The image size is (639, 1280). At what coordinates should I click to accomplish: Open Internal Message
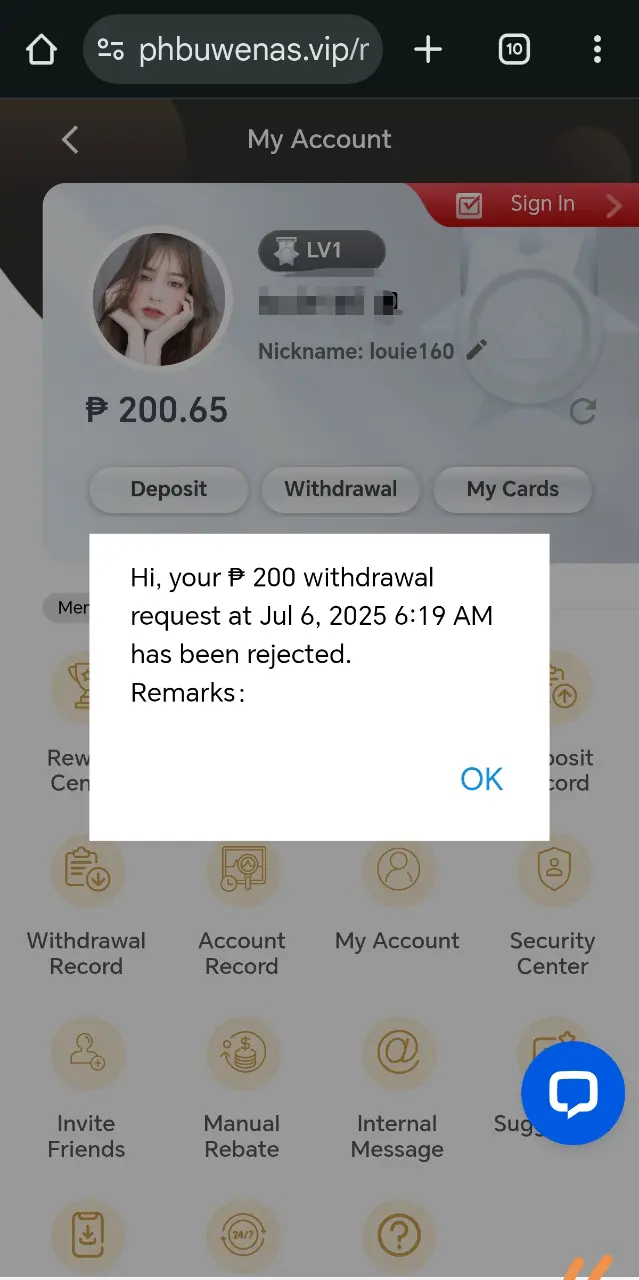point(397,1090)
